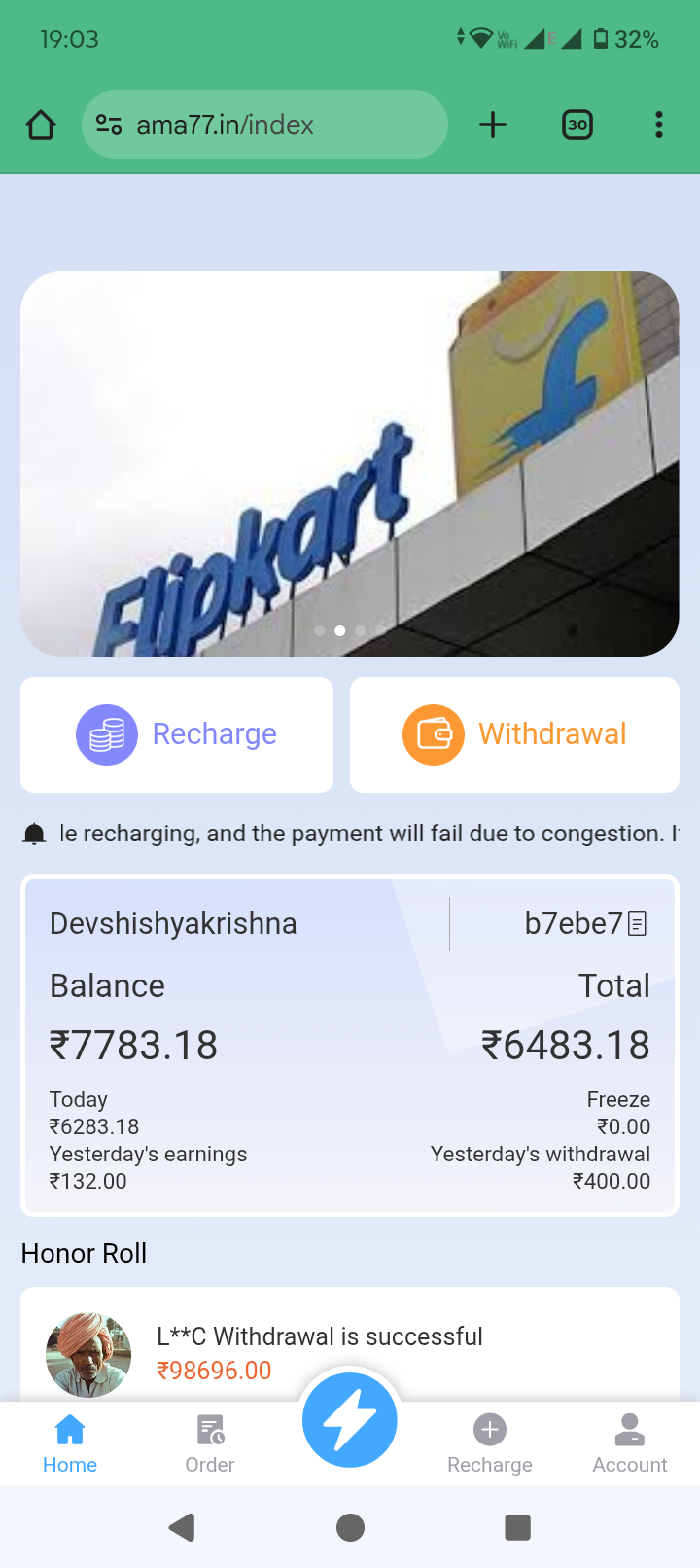Image resolution: width=700 pixels, height=1568 pixels.
Task: Open the orange Withdrawal button
Action: pyautogui.click(x=514, y=734)
